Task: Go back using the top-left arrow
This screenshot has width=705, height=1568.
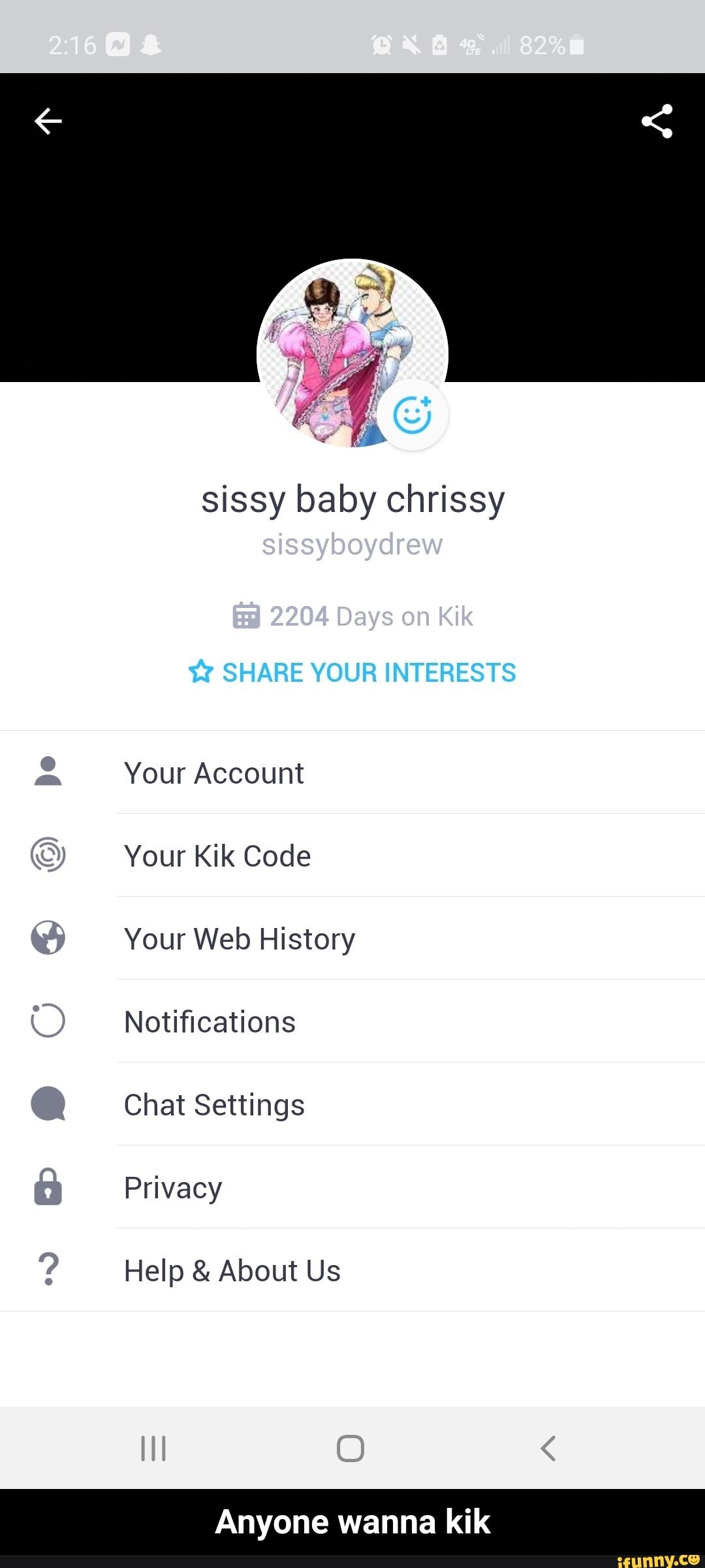Action: pos(48,121)
